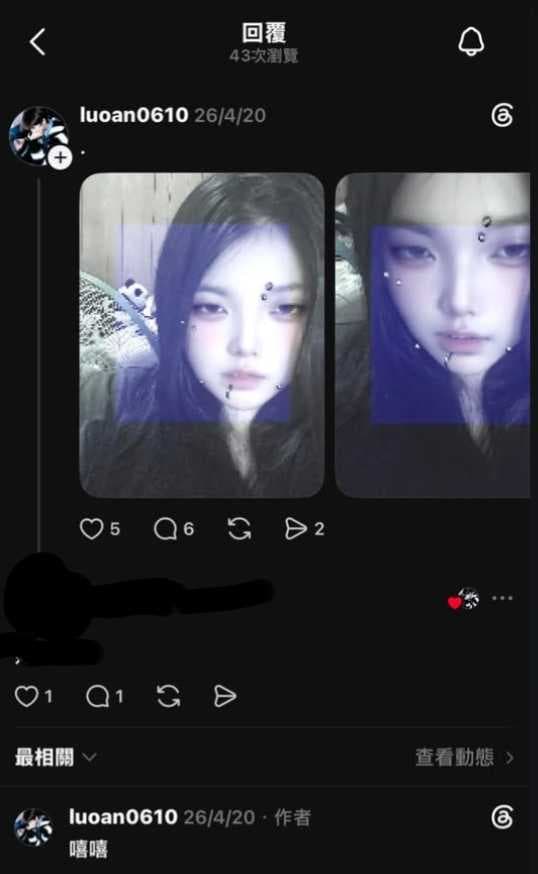Open the first photo in the post
Screen dimensions: 538x874
[202, 334]
